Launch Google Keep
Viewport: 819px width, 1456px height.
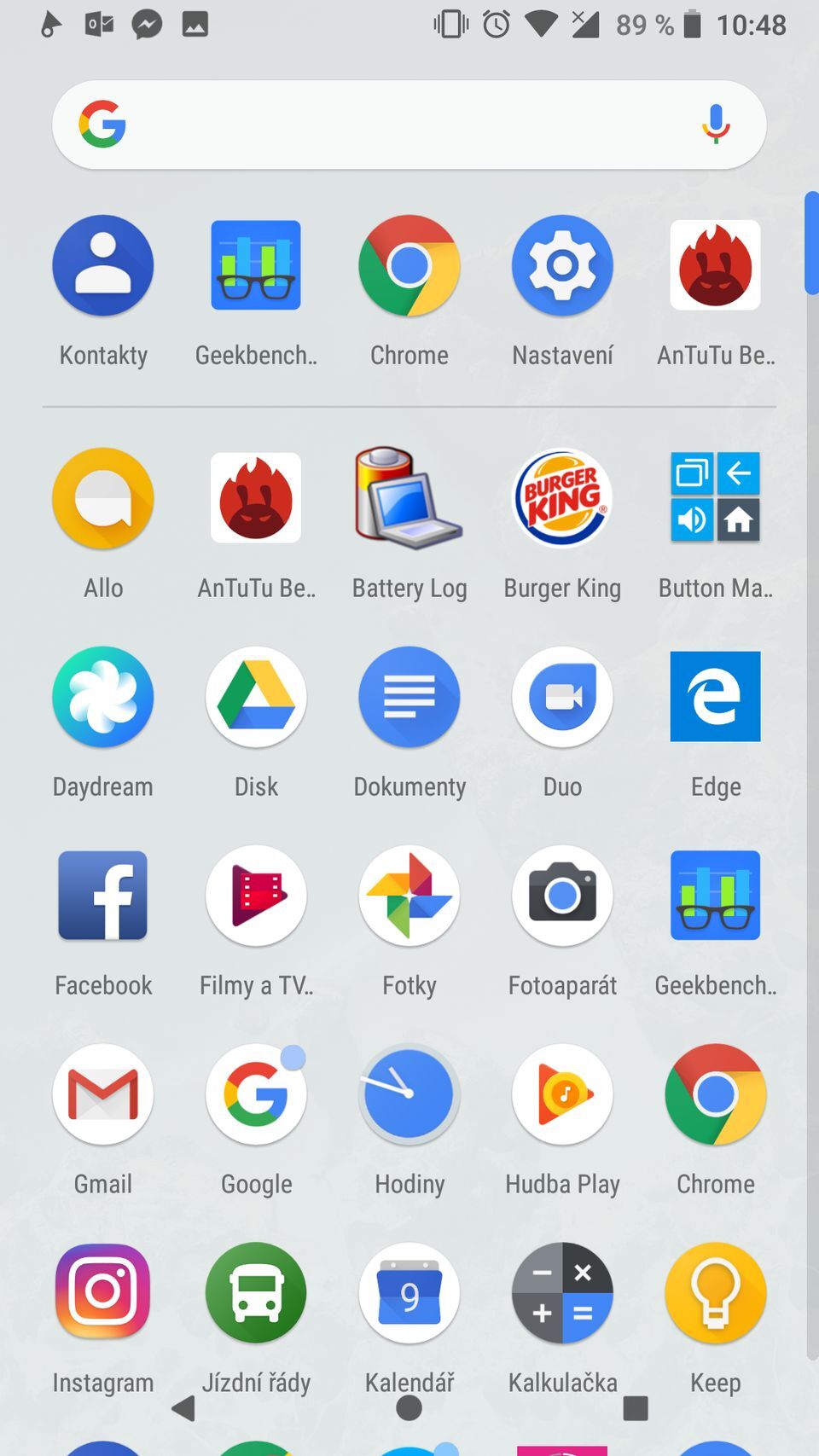(715, 1293)
